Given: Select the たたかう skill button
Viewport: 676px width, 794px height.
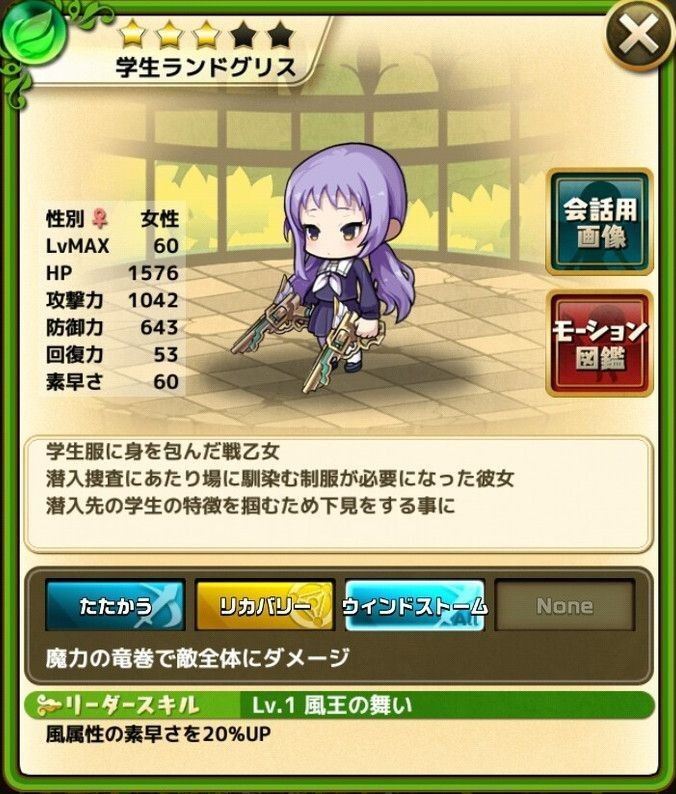Looking at the screenshot, I should click(114, 606).
